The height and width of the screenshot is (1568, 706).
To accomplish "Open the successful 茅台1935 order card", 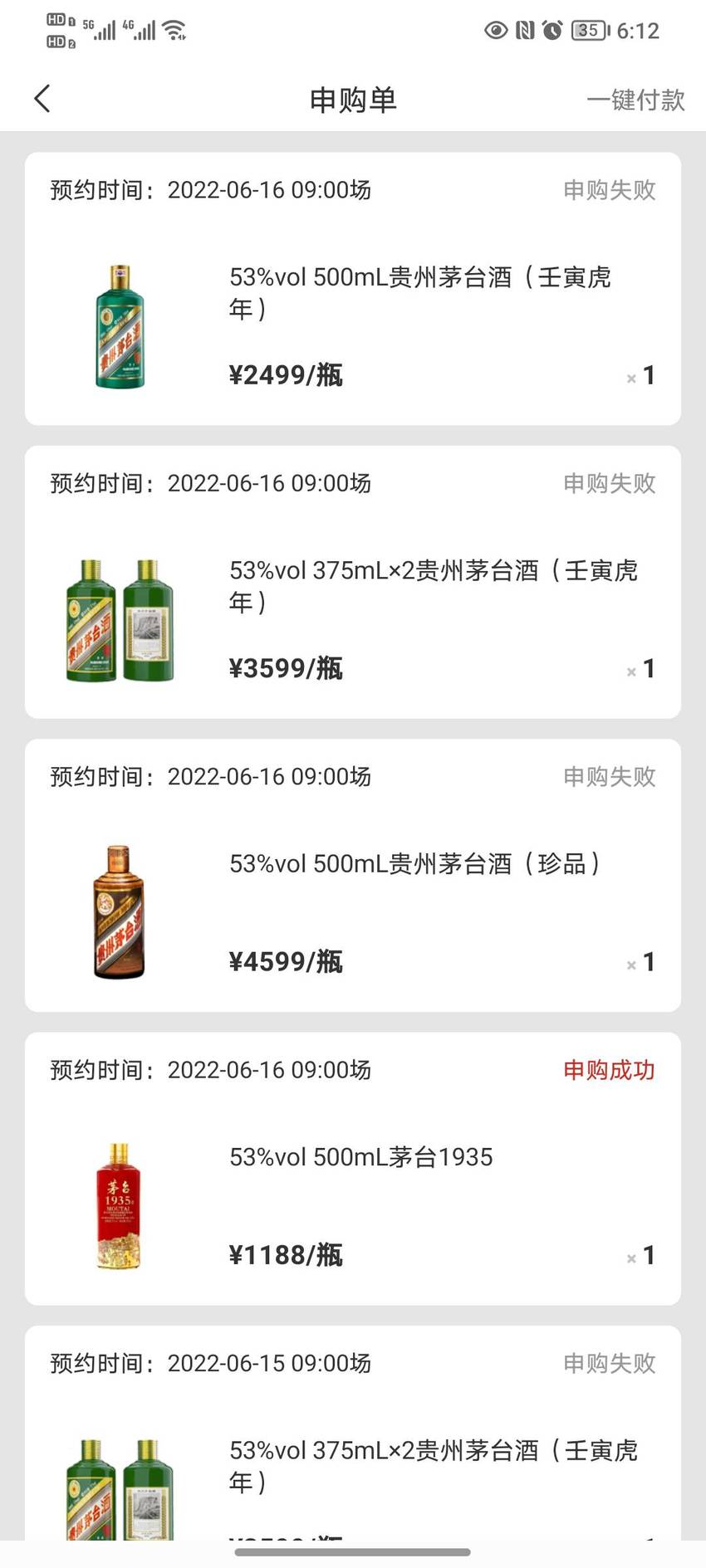I will (353, 1169).
